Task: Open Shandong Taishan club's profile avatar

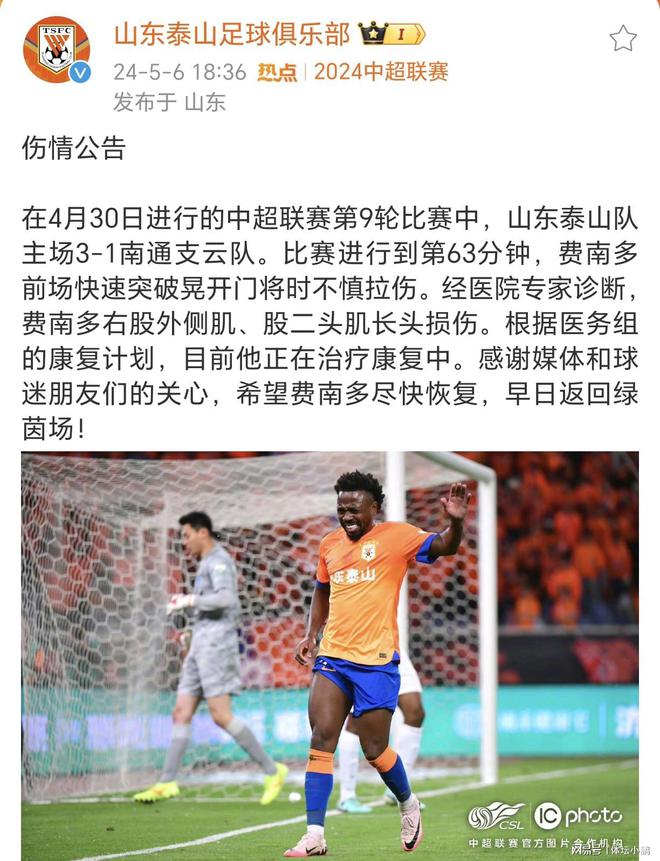Action: (x=56, y=49)
